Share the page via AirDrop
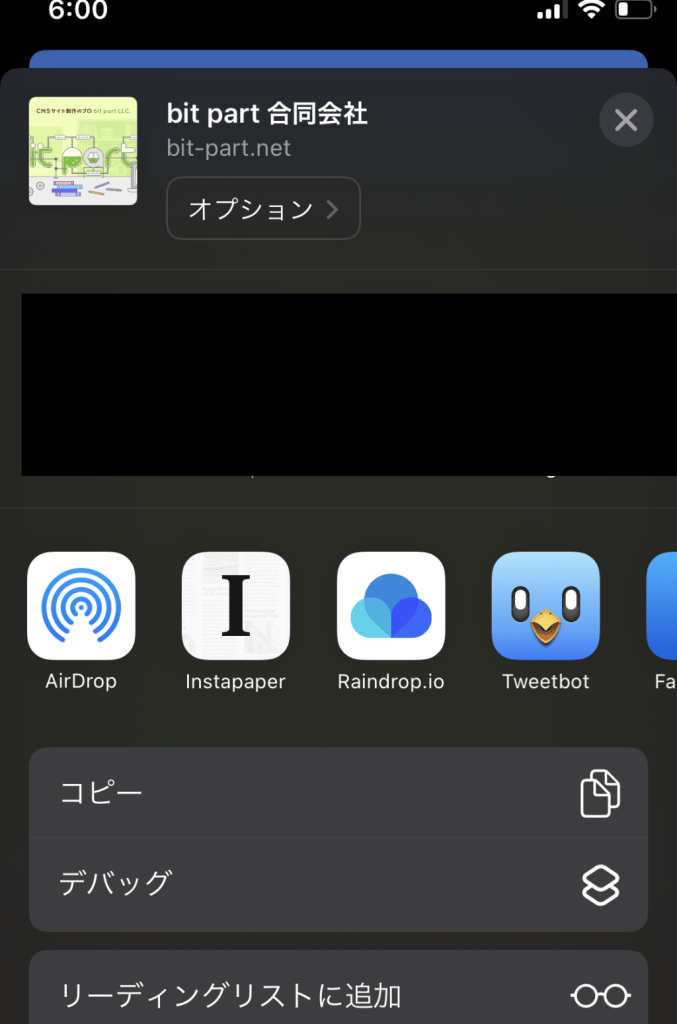Image resolution: width=677 pixels, height=1024 pixels. click(x=81, y=606)
